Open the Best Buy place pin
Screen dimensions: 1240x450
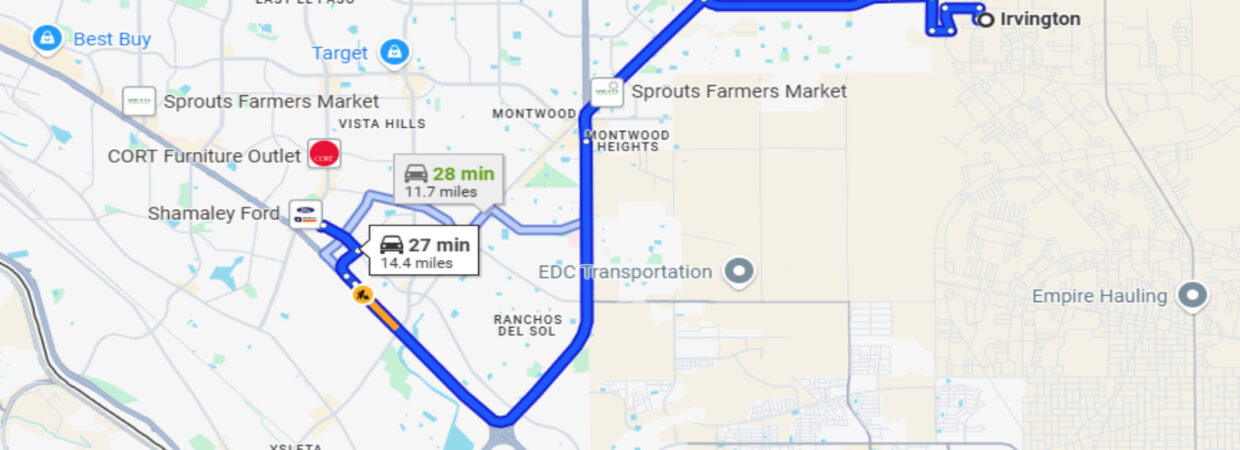(x=46, y=39)
